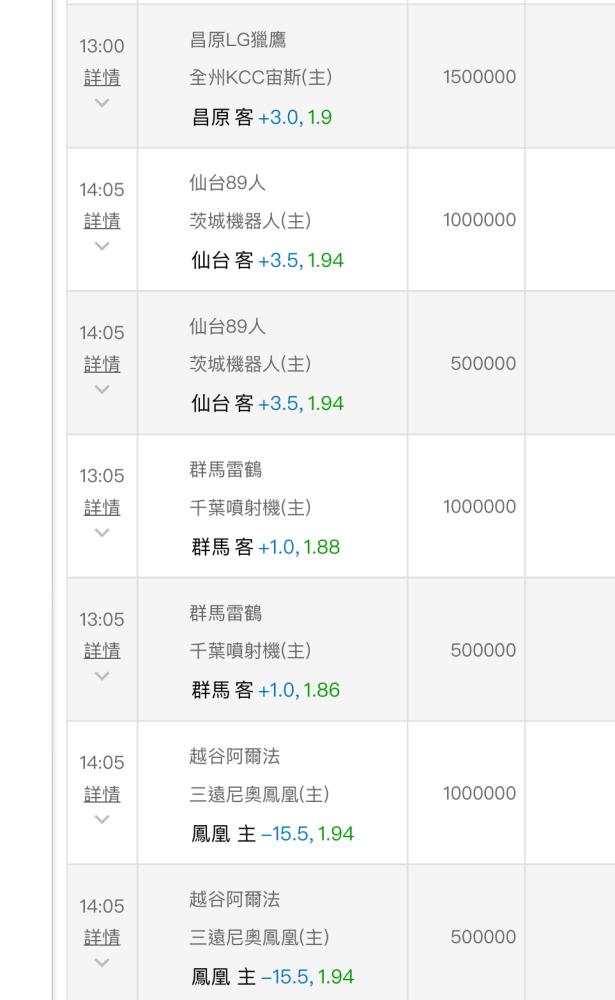
Task: Open 詳情 for the 鳳凰 主 500000 bet
Action: point(102,938)
